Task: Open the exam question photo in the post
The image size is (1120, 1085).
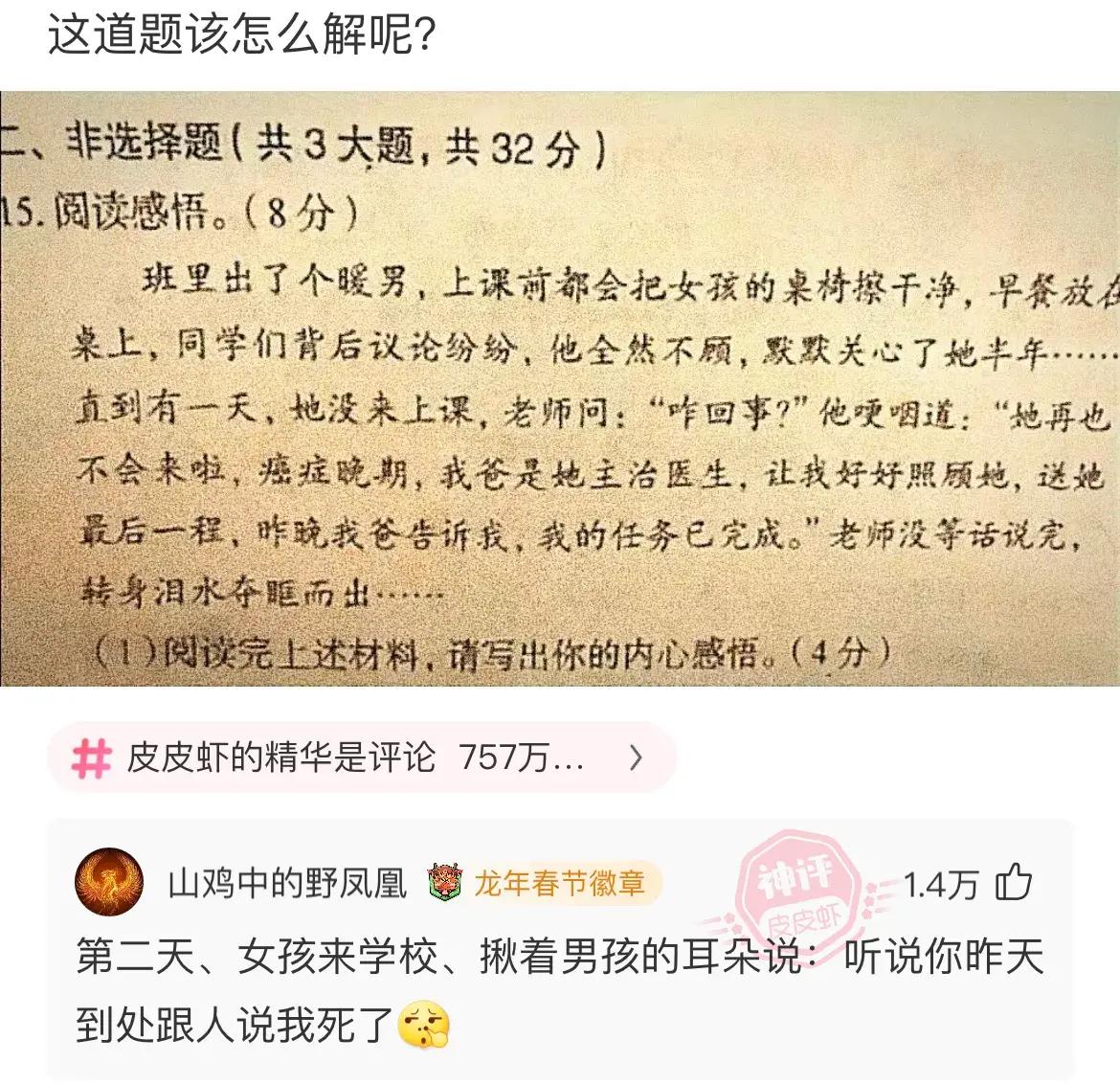Action: 560,388
